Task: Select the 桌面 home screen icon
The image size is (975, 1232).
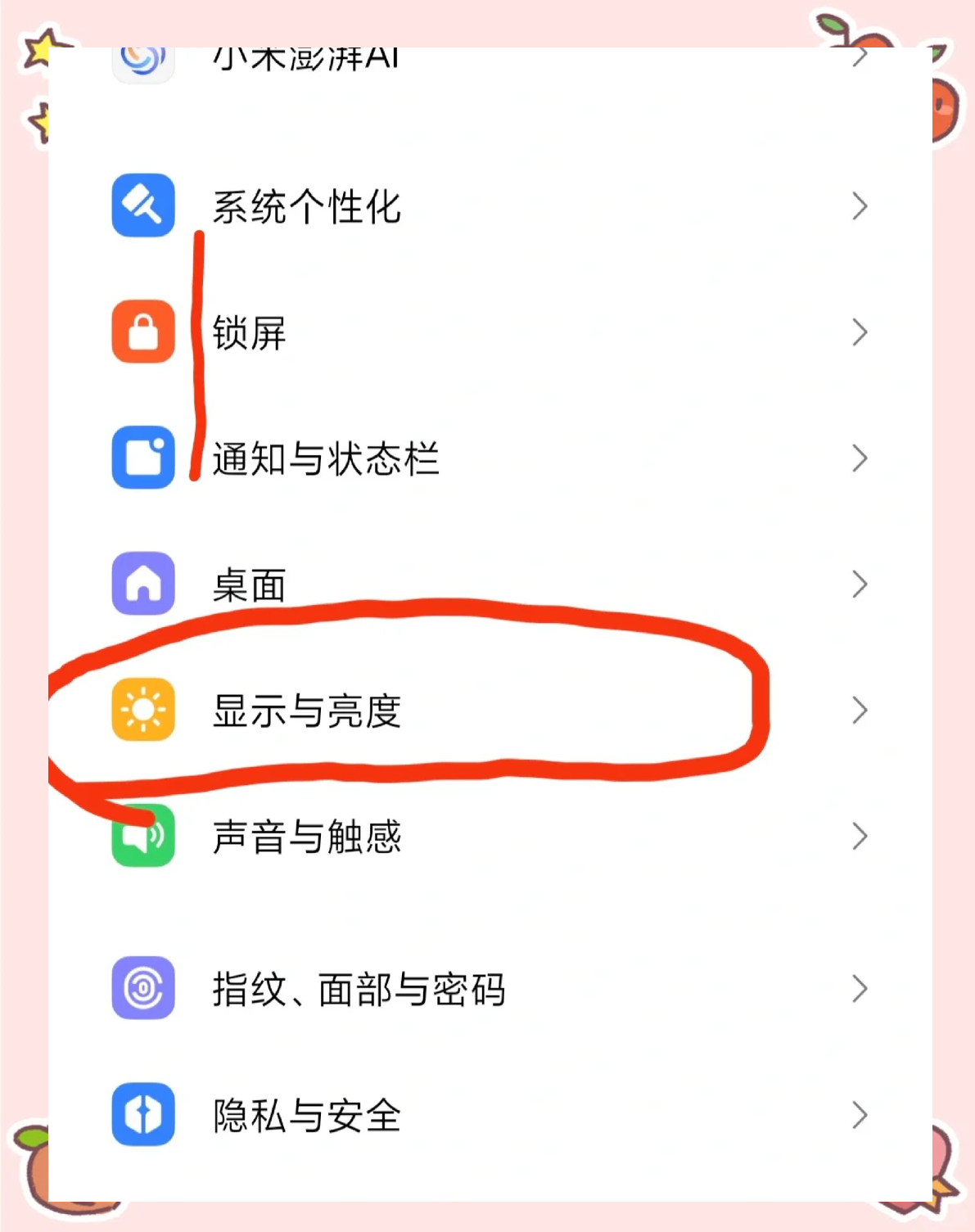Action: pos(142,584)
